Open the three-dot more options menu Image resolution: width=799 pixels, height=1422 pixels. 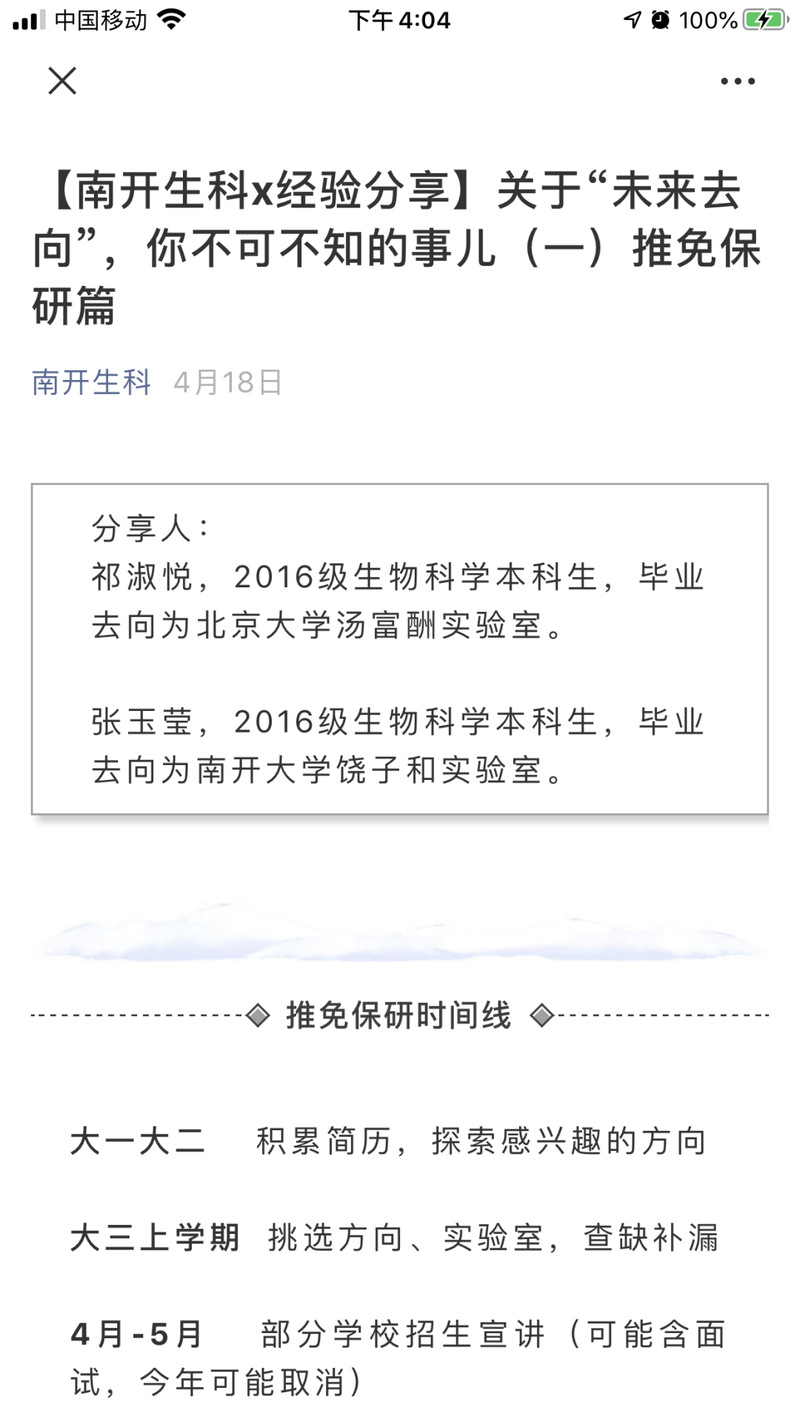coord(737,82)
